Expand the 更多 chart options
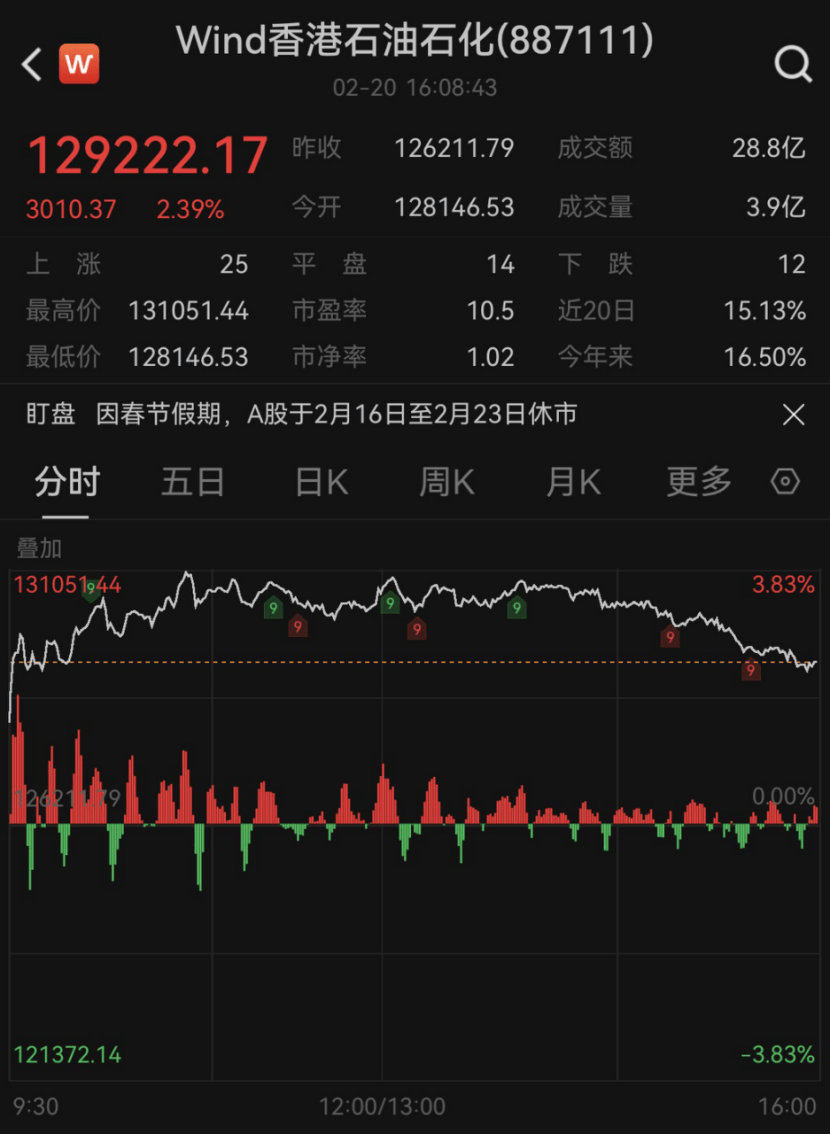 (699, 483)
